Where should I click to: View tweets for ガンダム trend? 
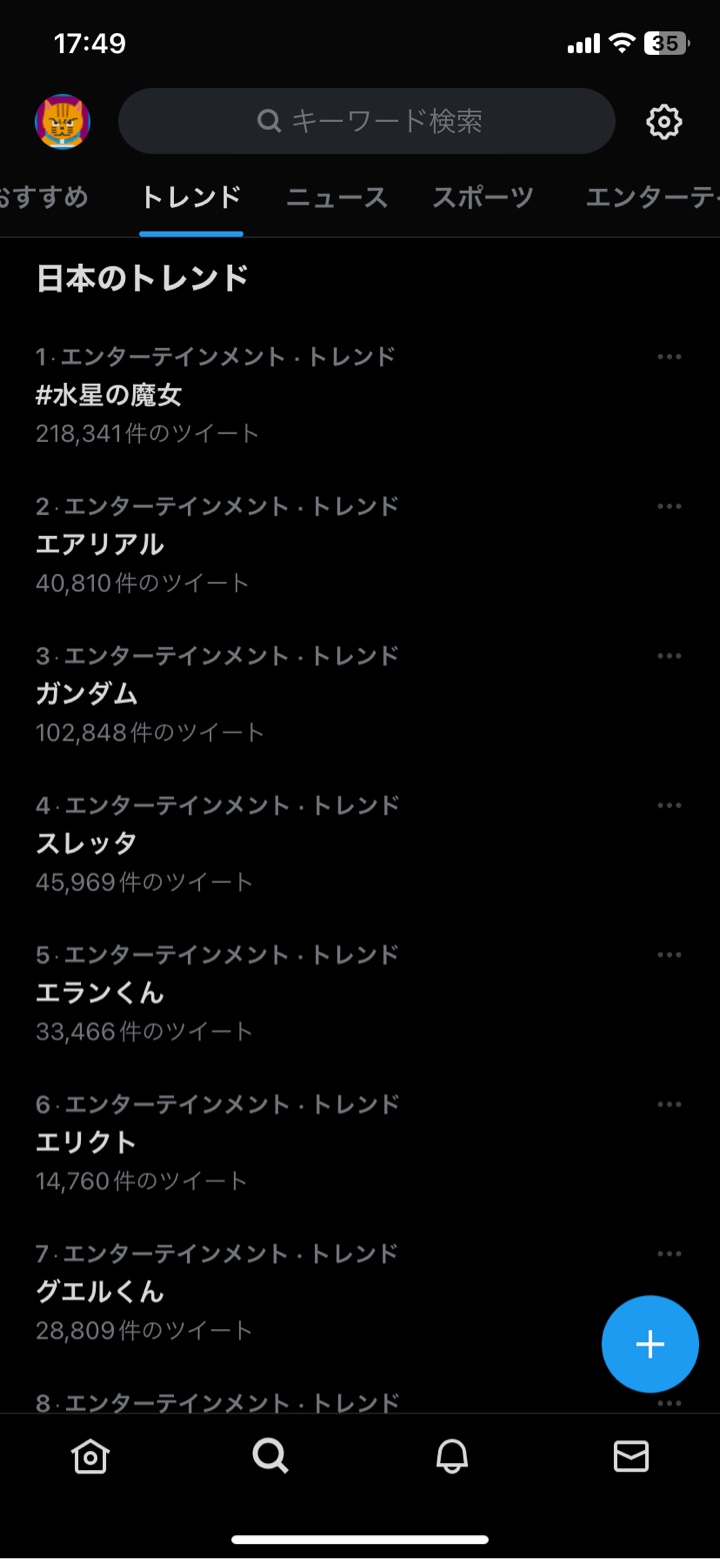tap(87, 694)
